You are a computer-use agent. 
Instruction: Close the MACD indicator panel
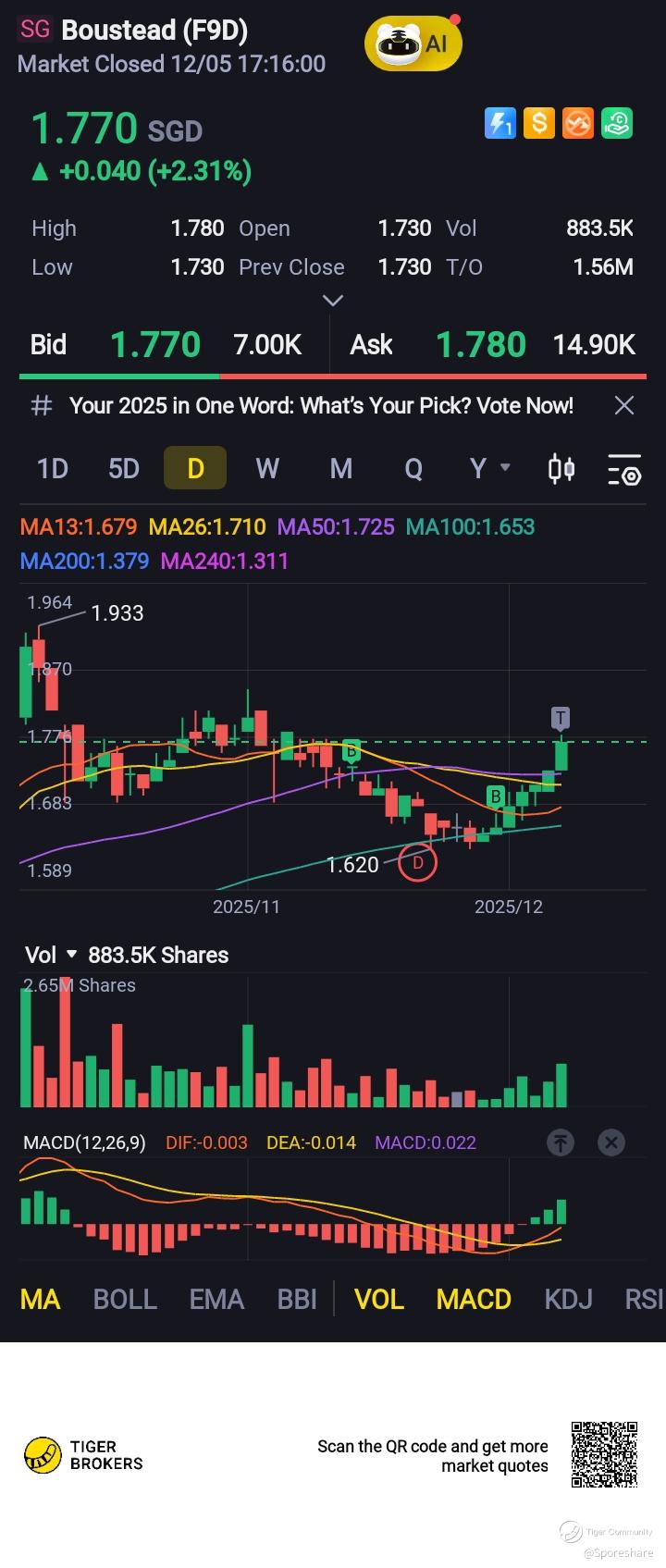[x=610, y=1142]
